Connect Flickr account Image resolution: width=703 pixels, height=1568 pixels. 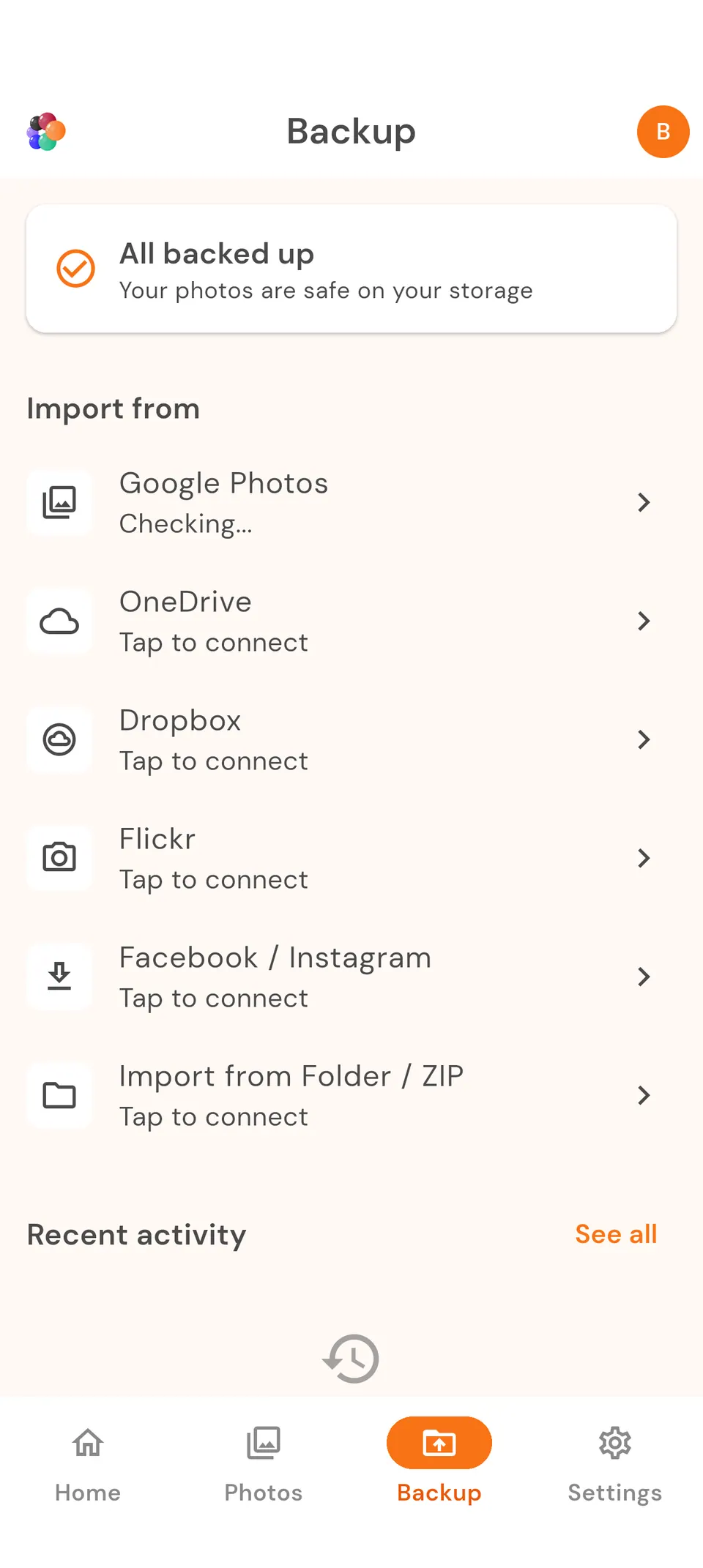351,859
